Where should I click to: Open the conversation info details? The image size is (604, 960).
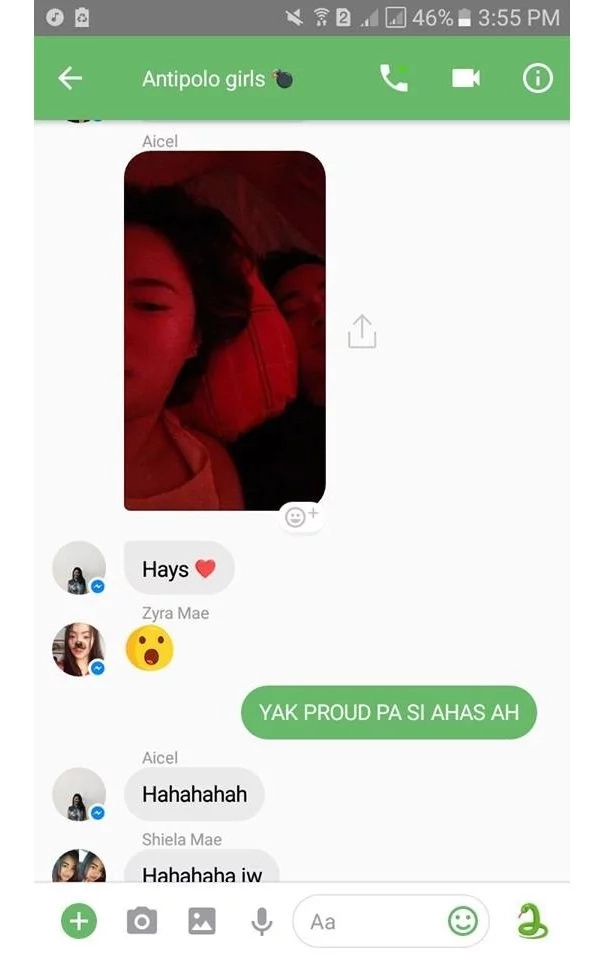click(538, 79)
